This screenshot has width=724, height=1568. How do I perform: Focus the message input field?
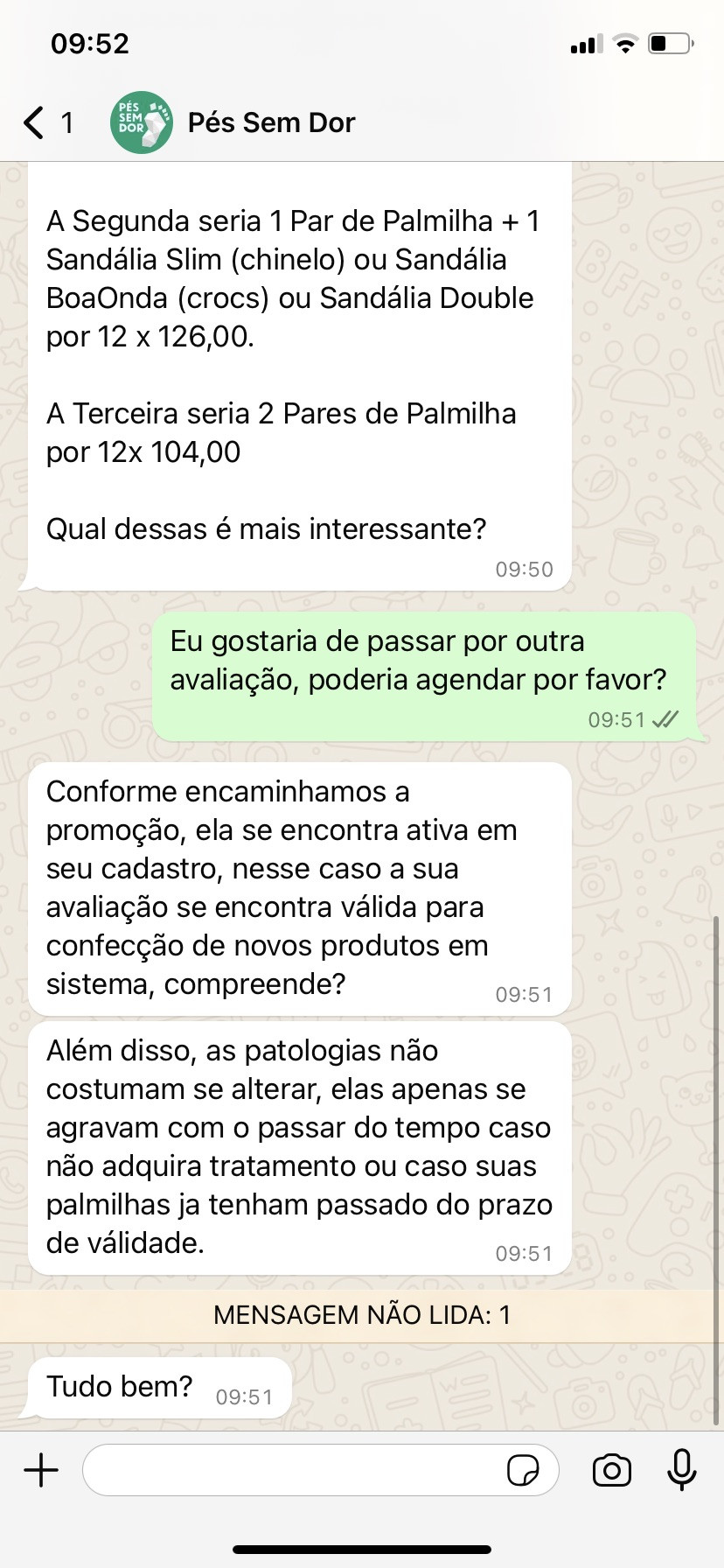(x=293, y=1470)
